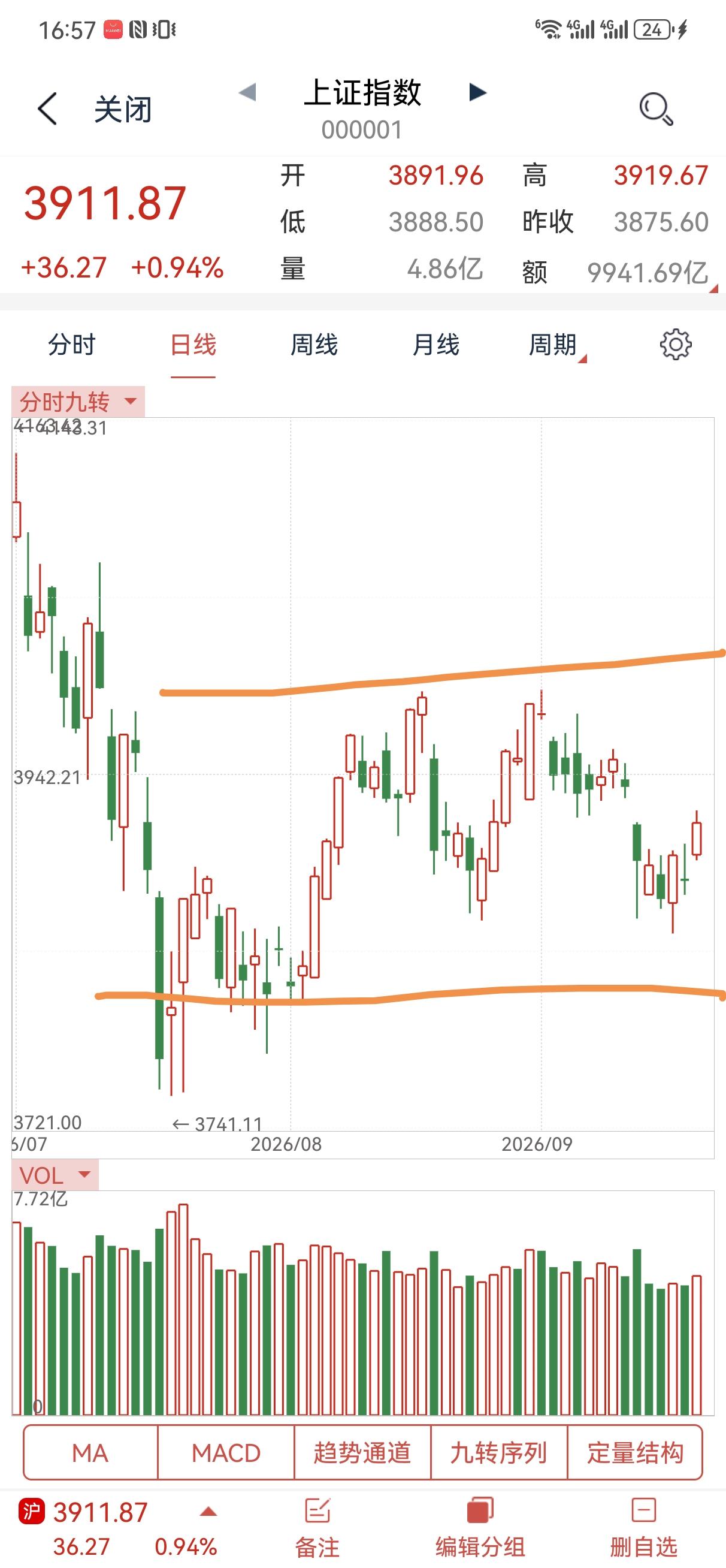The width and height of the screenshot is (726, 1568).
Task: Go to the next stock arrow
Action: pos(478,92)
